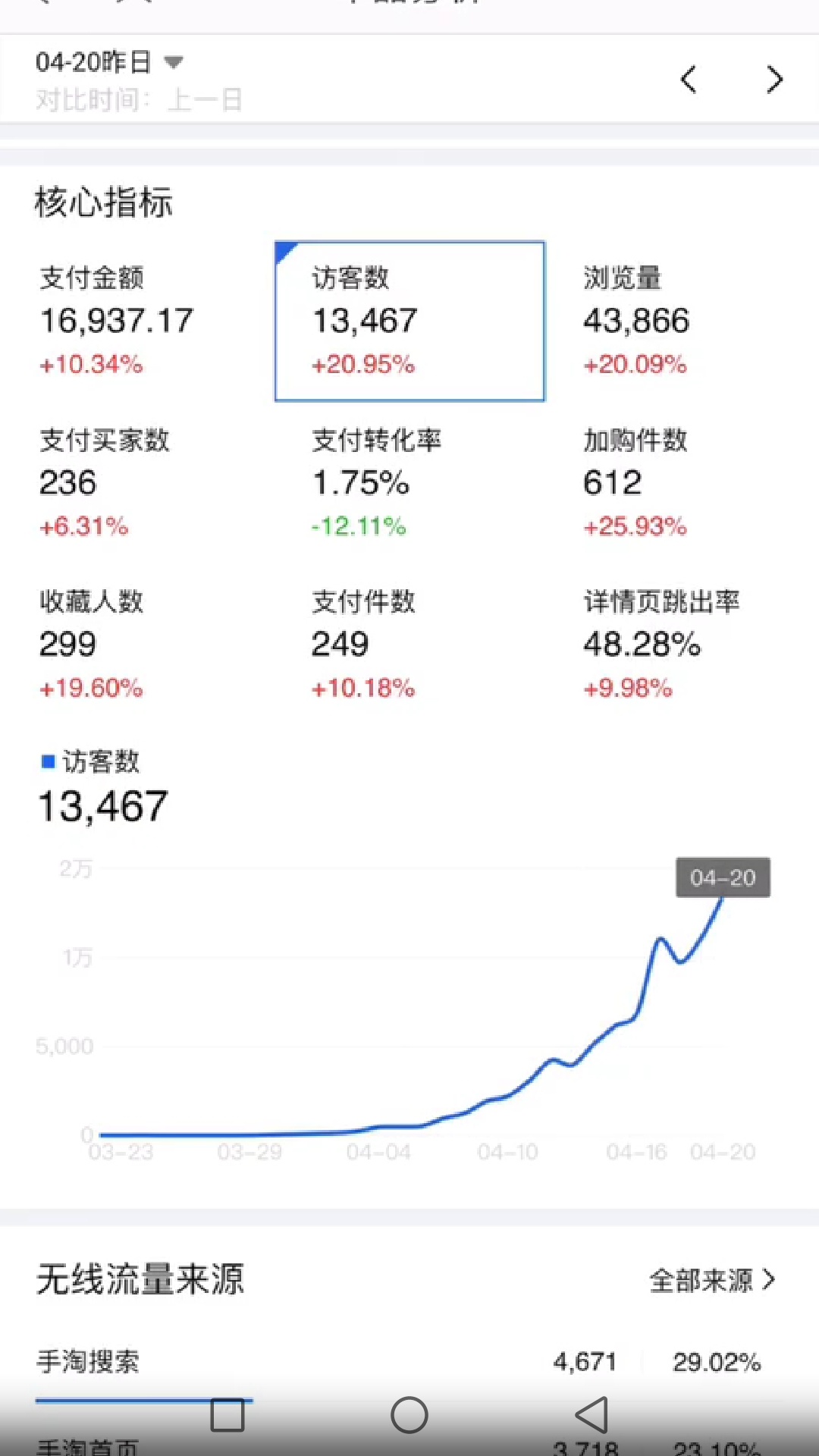Viewport: 819px width, 1456px height.
Task: Go to the previous day arrow
Action: 689,79
